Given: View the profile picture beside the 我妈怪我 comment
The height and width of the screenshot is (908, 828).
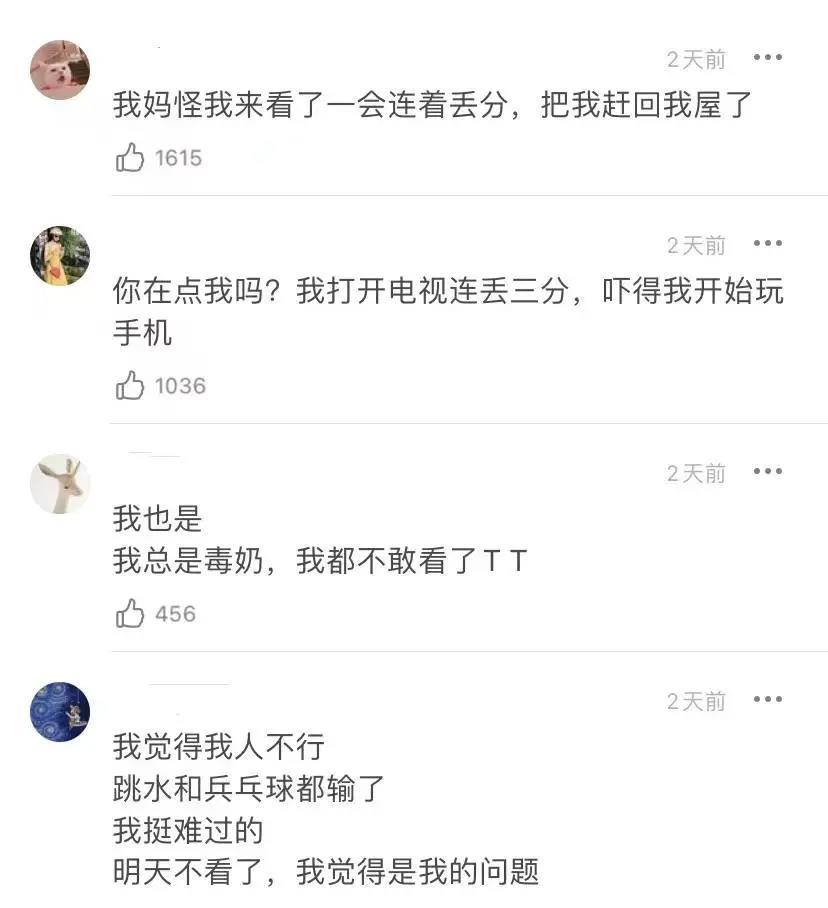Looking at the screenshot, I should click(x=60, y=70).
